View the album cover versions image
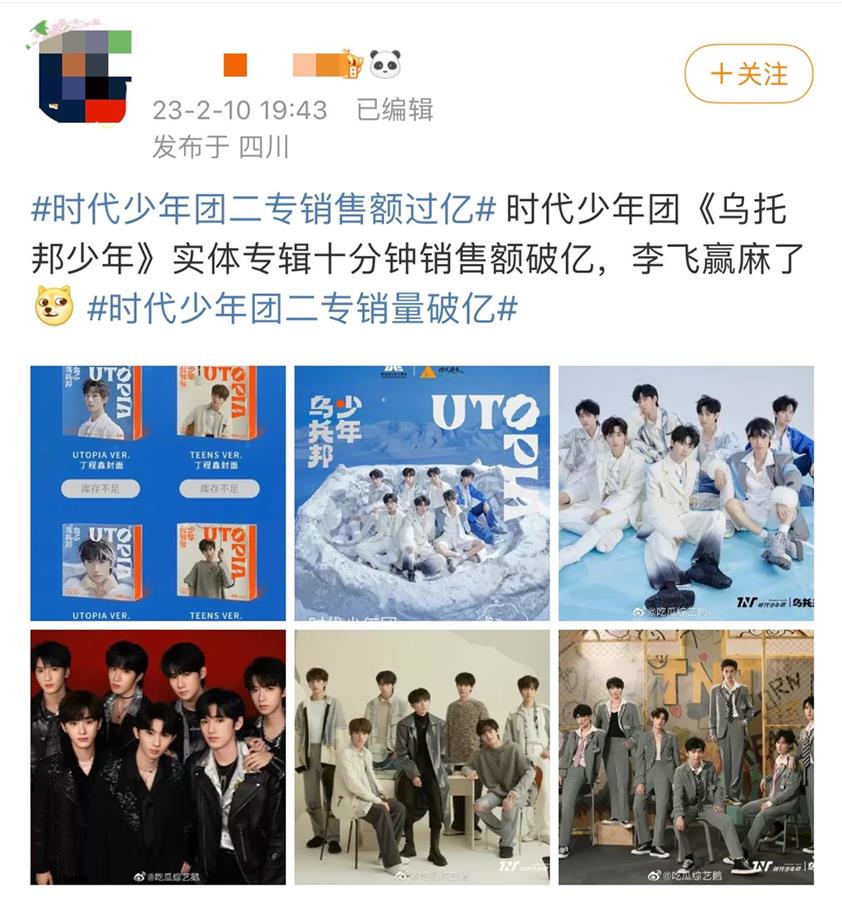842x900 pixels. click(157, 493)
